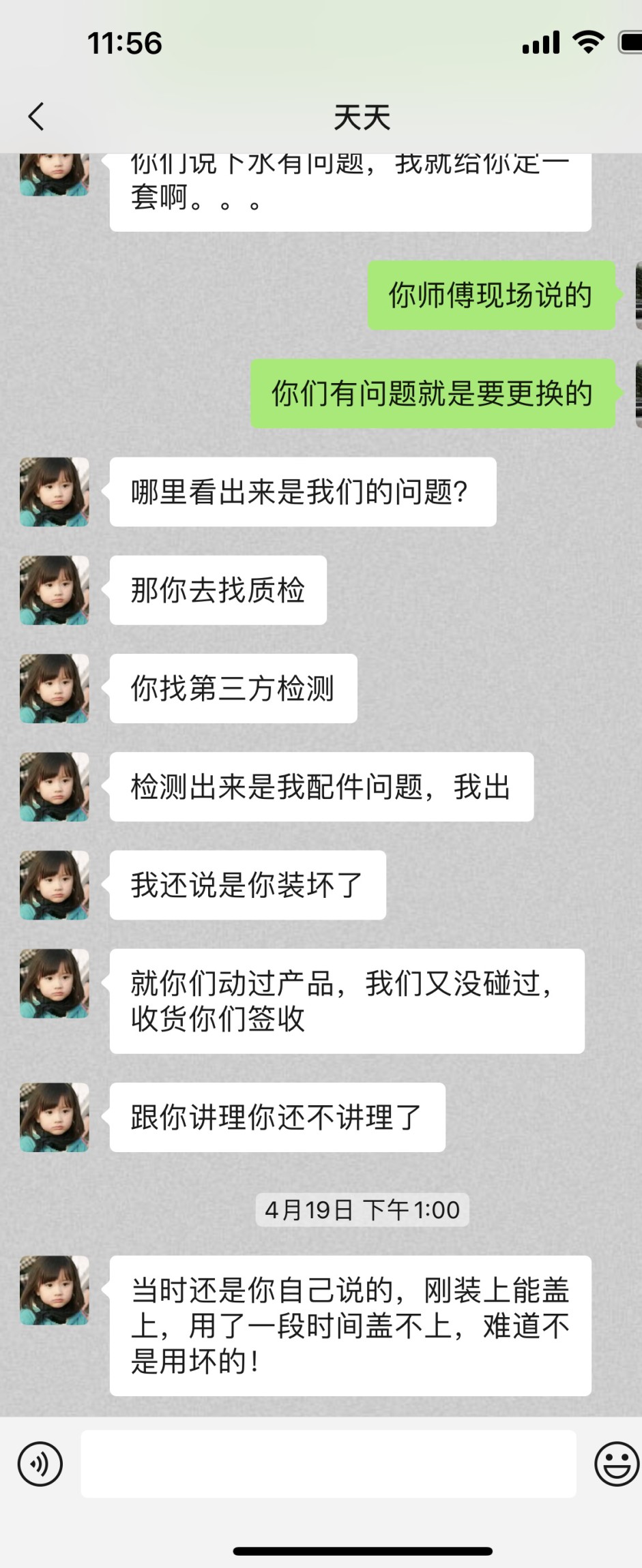
Task: View profile from avatar beside 我还说是你装坏了
Action: coord(55,885)
